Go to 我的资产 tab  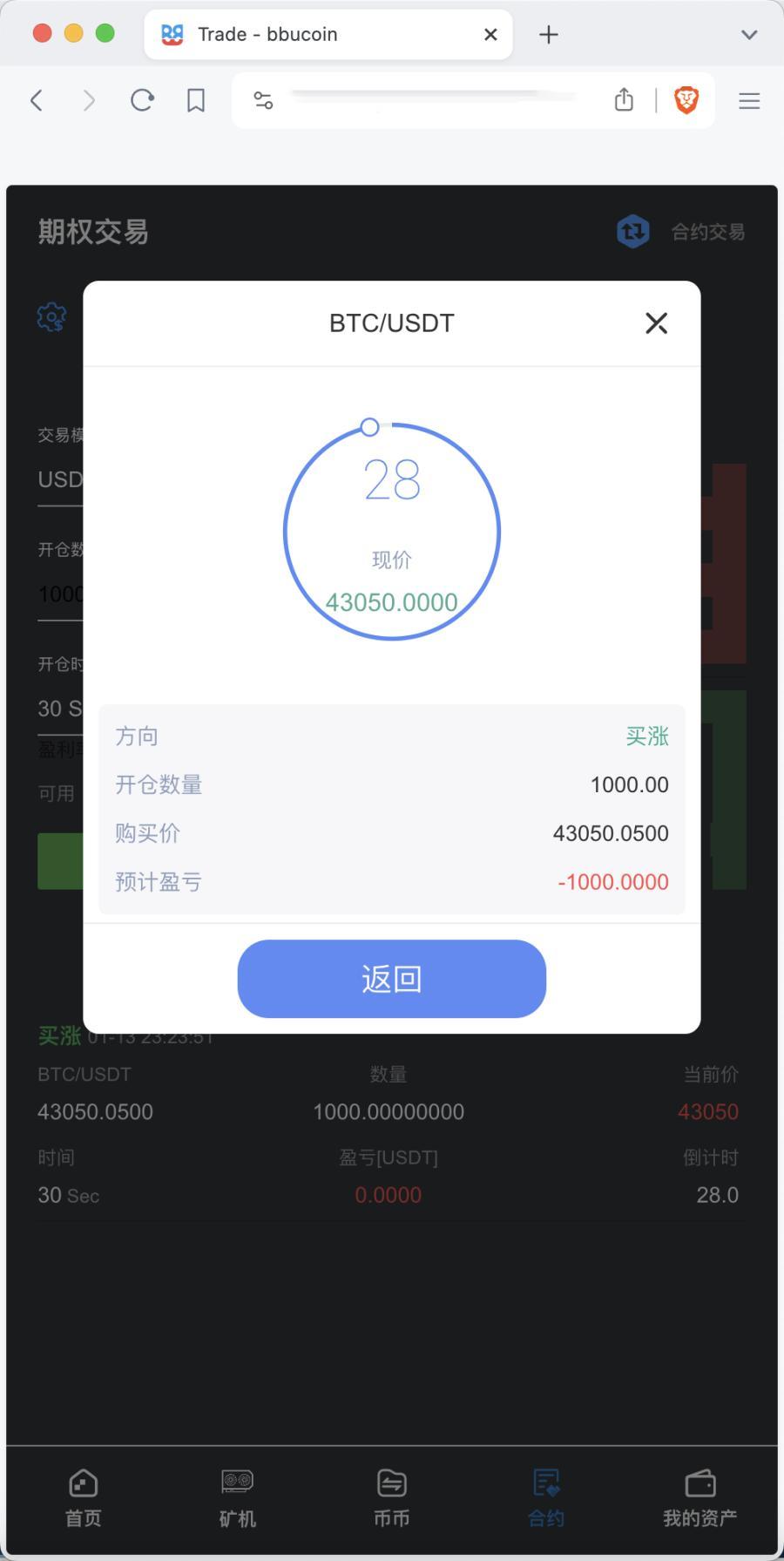point(700,1497)
